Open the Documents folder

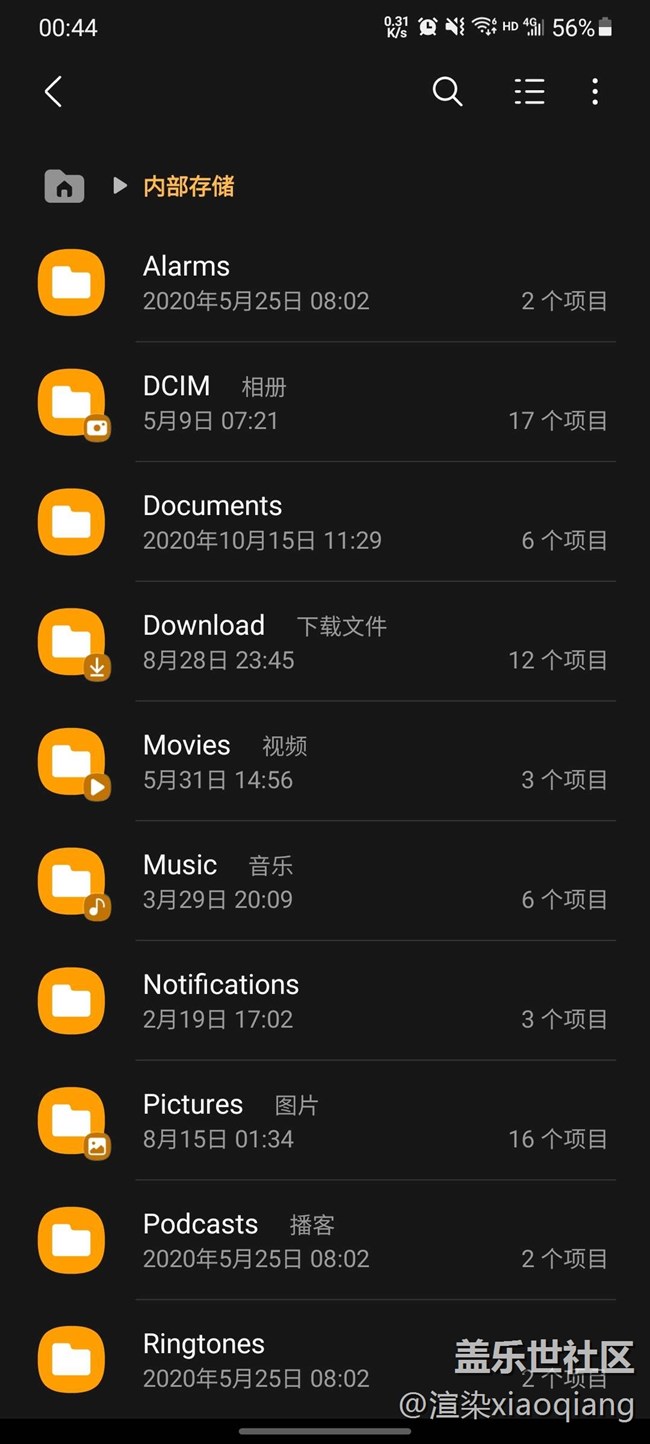coord(325,522)
